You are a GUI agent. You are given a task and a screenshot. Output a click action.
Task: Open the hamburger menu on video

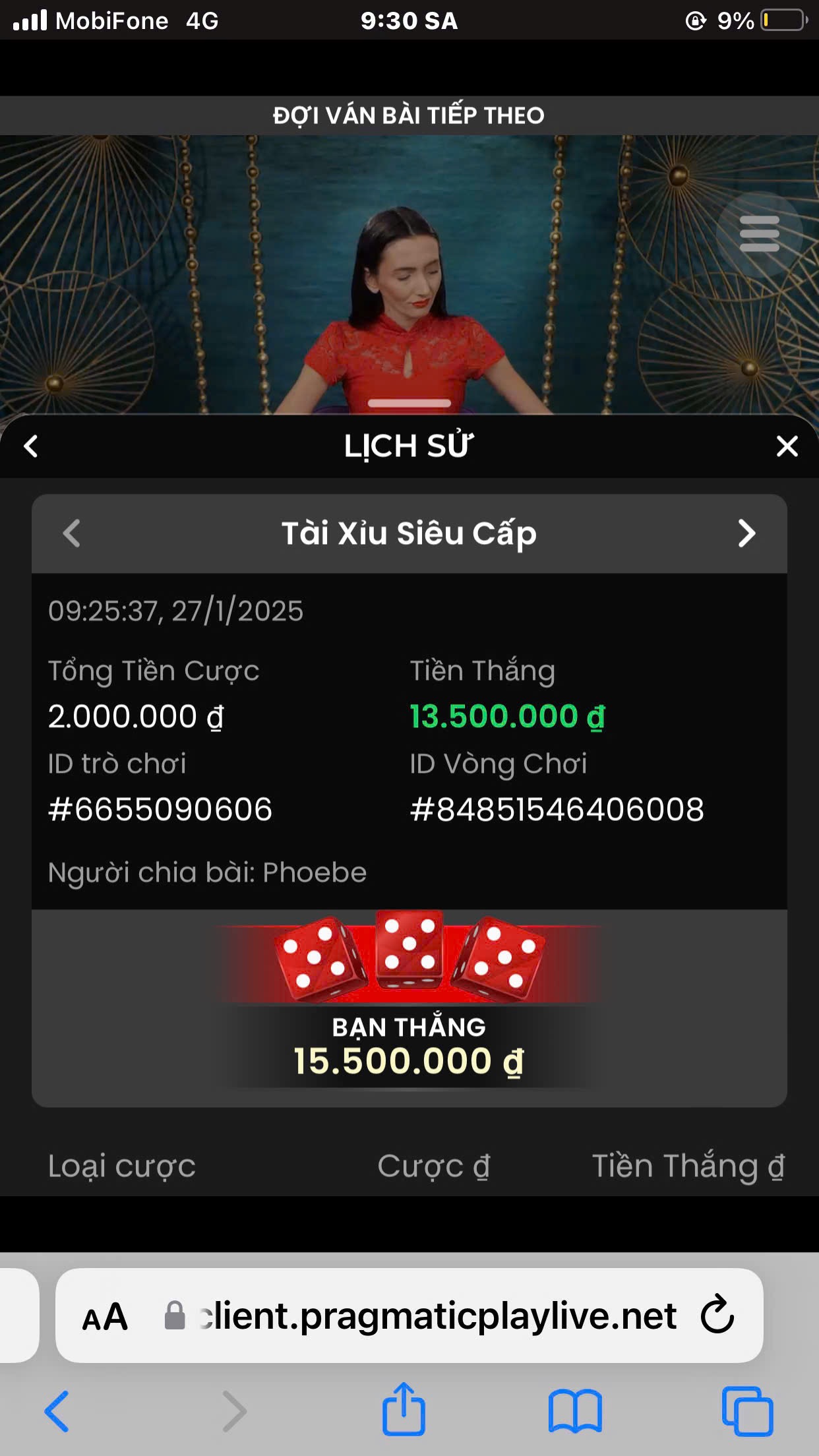click(x=759, y=234)
